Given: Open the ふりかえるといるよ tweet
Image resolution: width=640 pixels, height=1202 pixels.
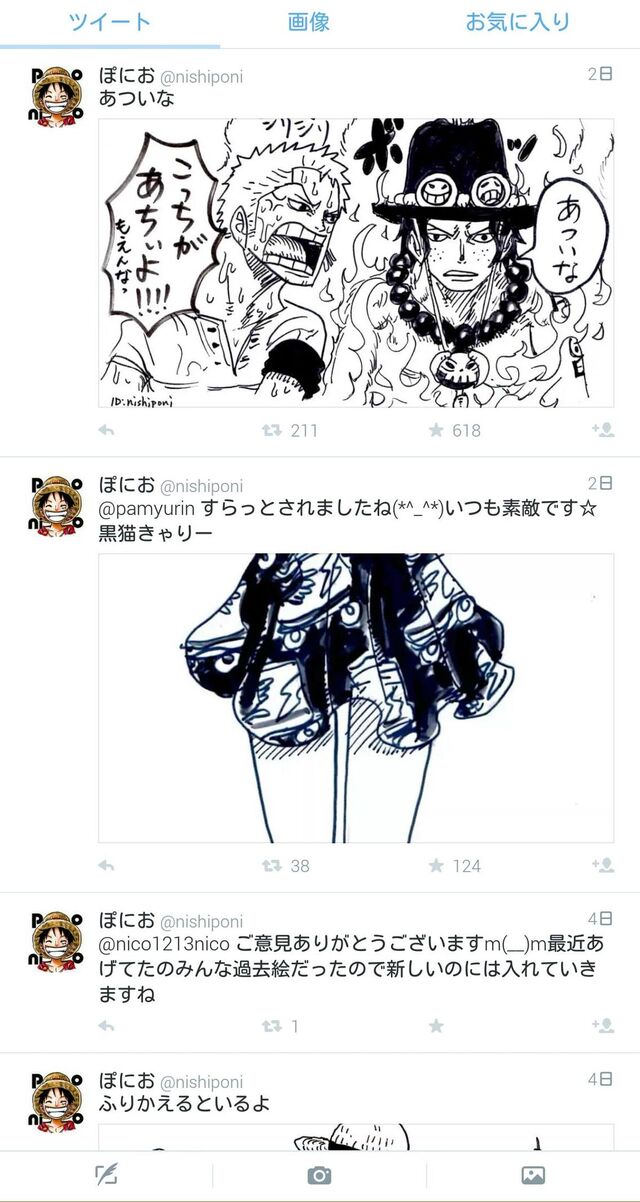Looking at the screenshot, I should coord(184,1104).
